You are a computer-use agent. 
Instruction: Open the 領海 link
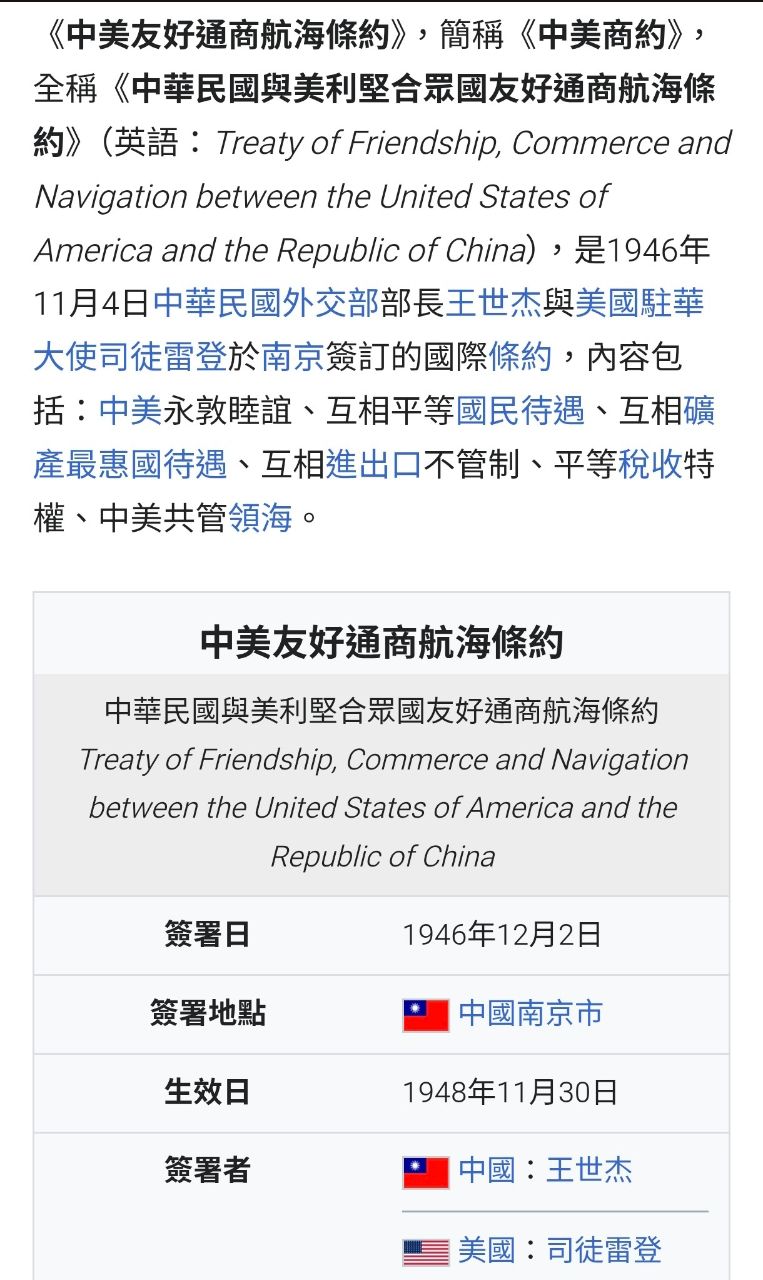click(261, 518)
